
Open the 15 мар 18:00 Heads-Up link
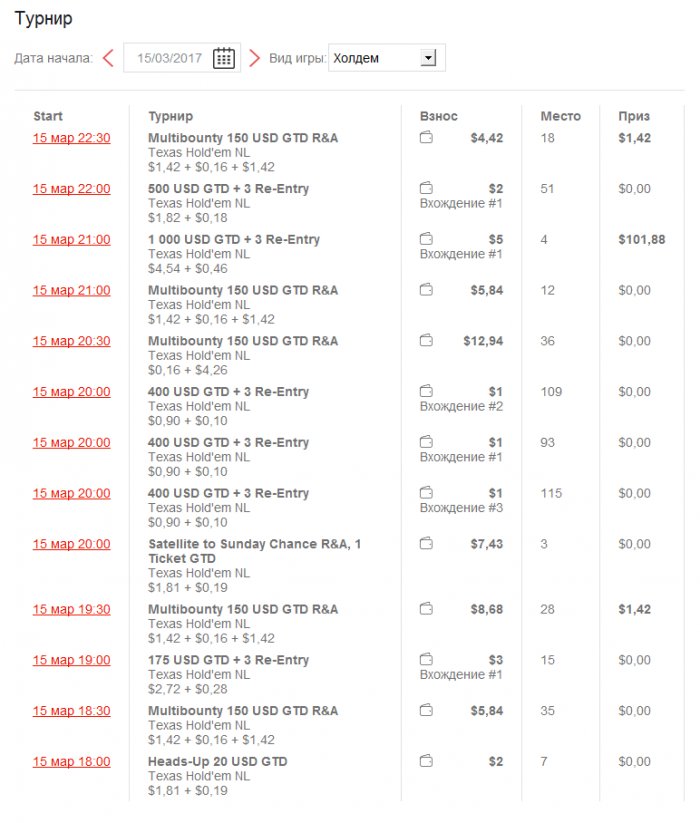[71, 762]
